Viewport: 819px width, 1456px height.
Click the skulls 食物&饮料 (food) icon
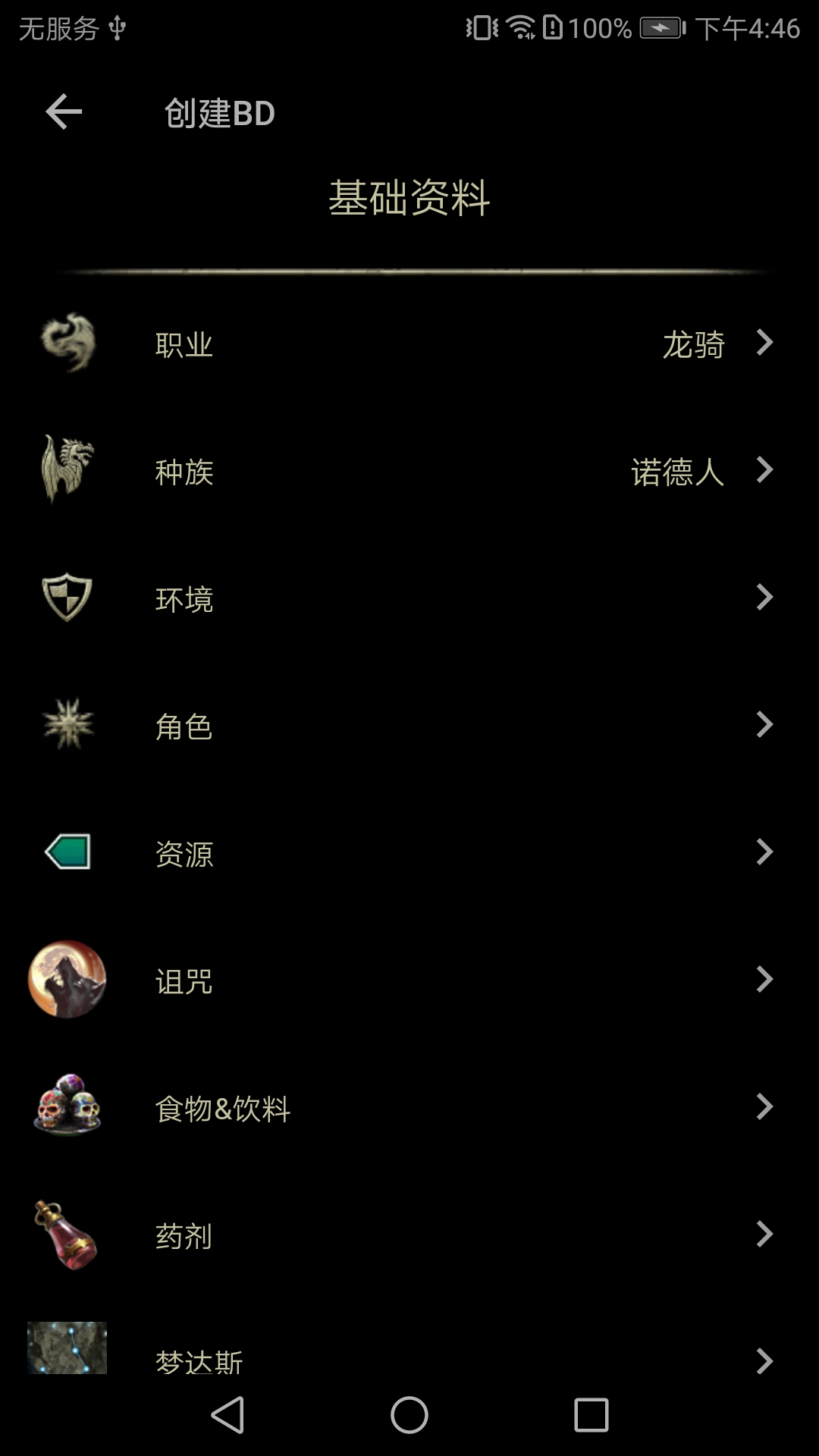pyautogui.click(x=66, y=1109)
